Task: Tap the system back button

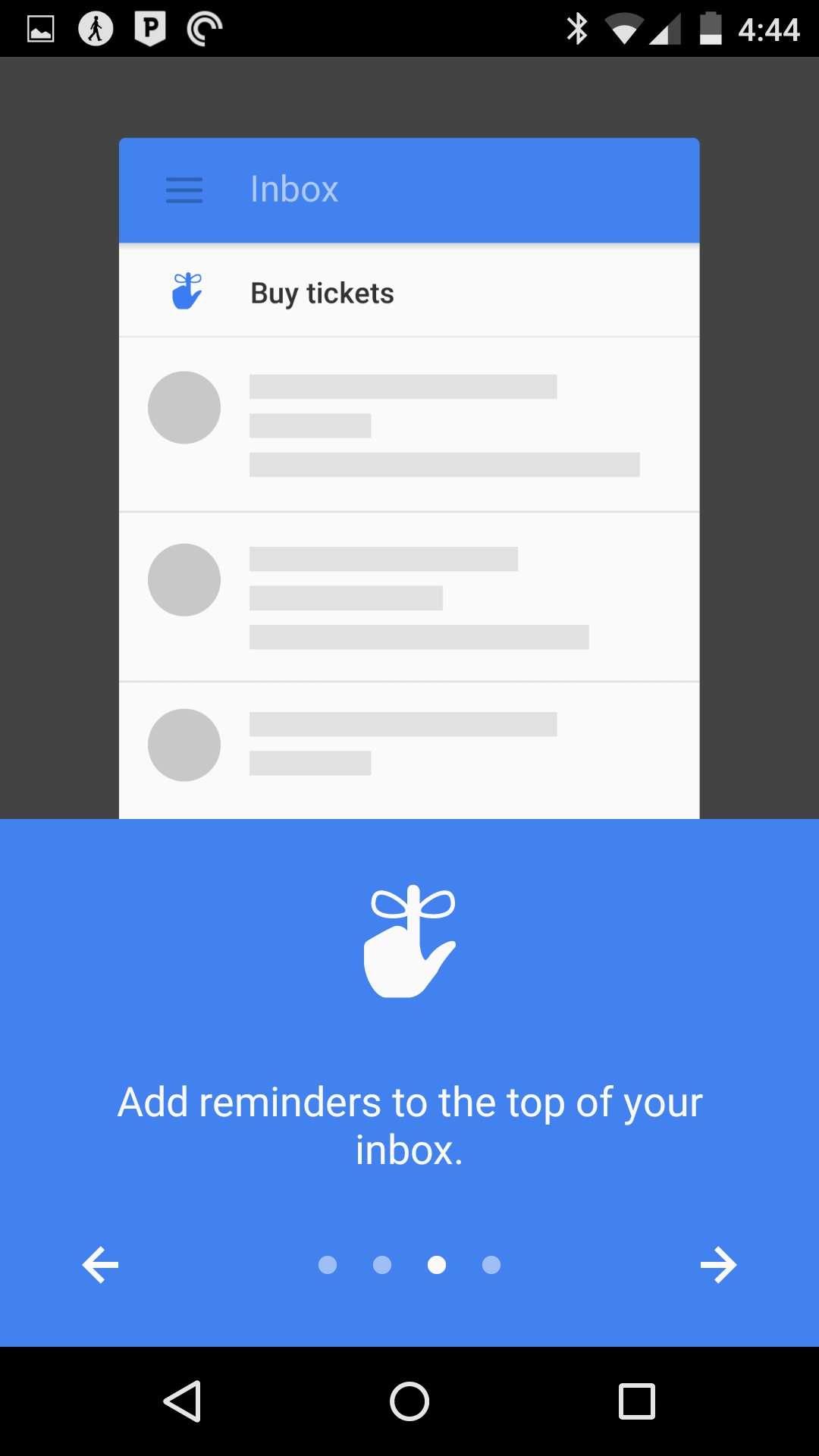Action: pos(182,1401)
